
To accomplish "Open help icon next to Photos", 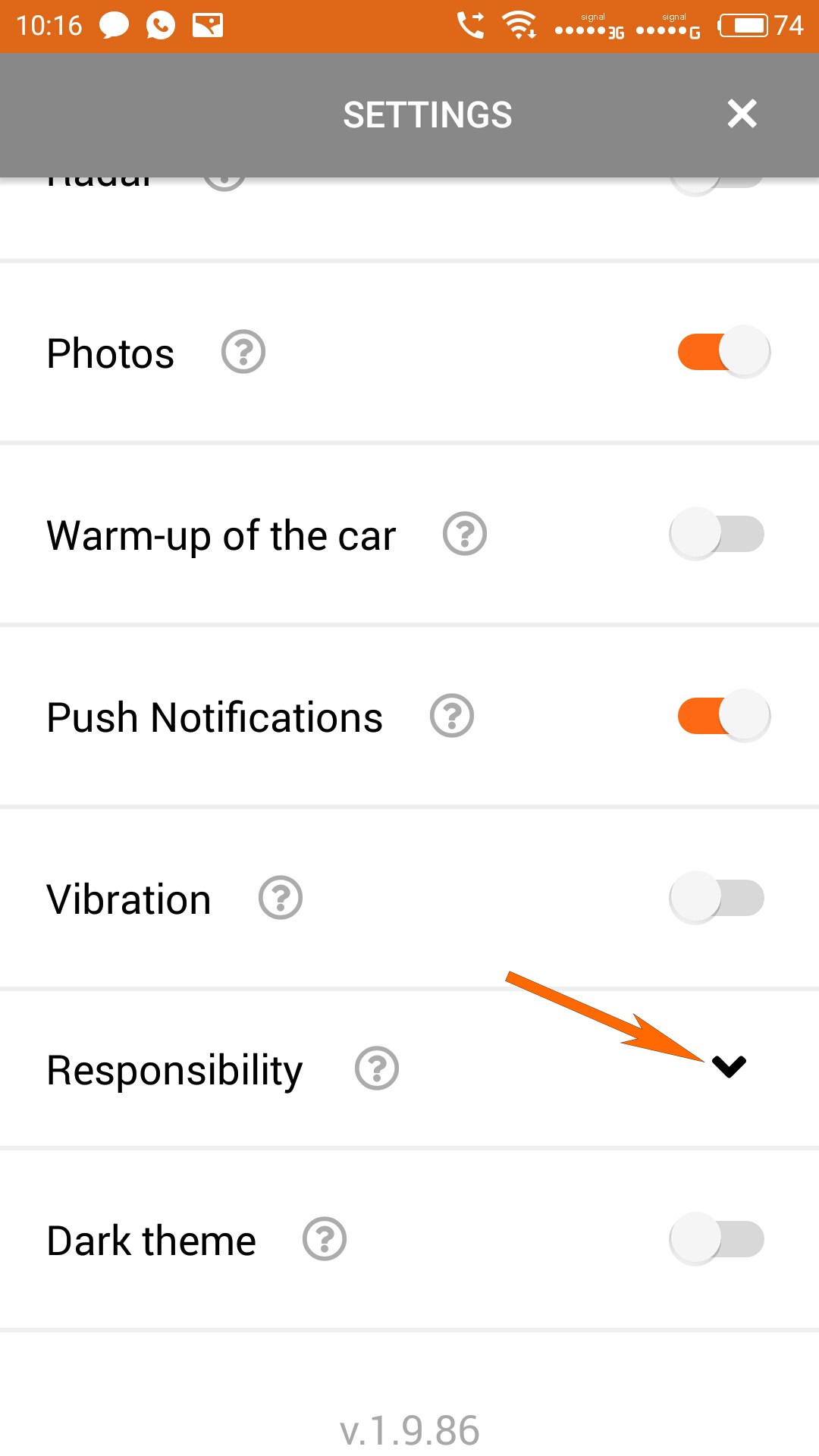I will click(243, 352).
